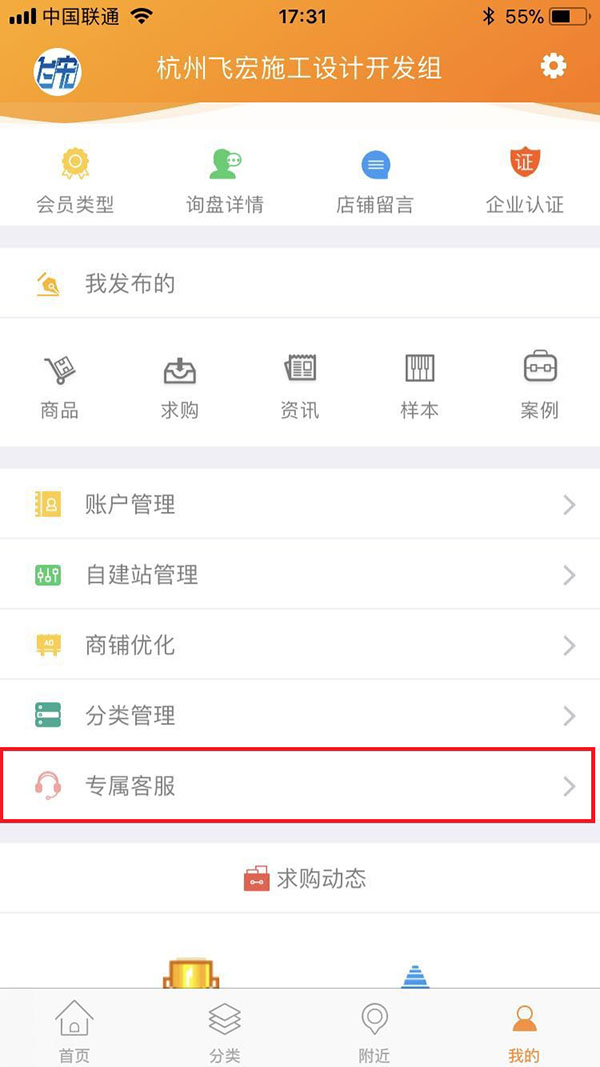Open 企业认证 enterprise certification
This screenshot has height=1067, width=600.
(525, 180)
